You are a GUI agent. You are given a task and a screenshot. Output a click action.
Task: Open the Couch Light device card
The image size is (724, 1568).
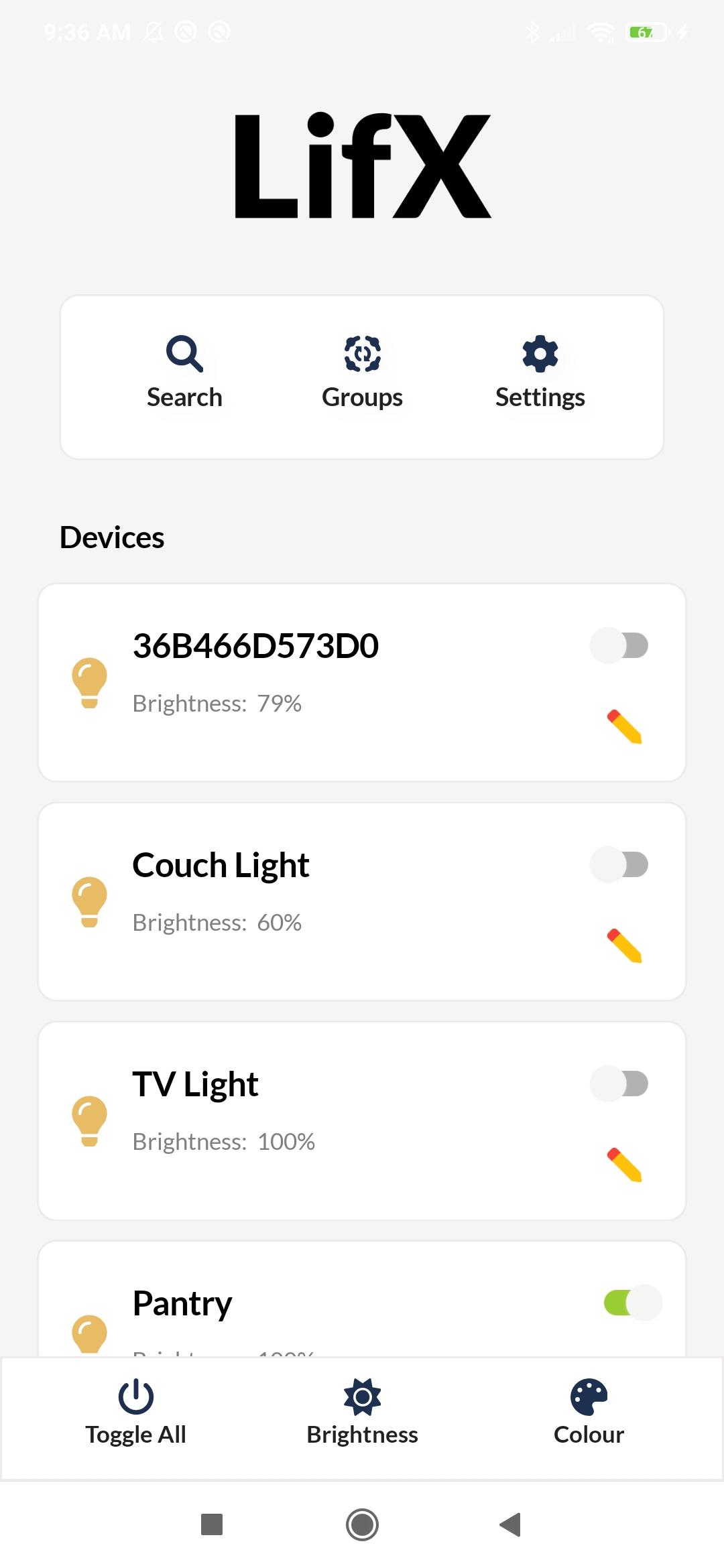(x=362, y=901)
